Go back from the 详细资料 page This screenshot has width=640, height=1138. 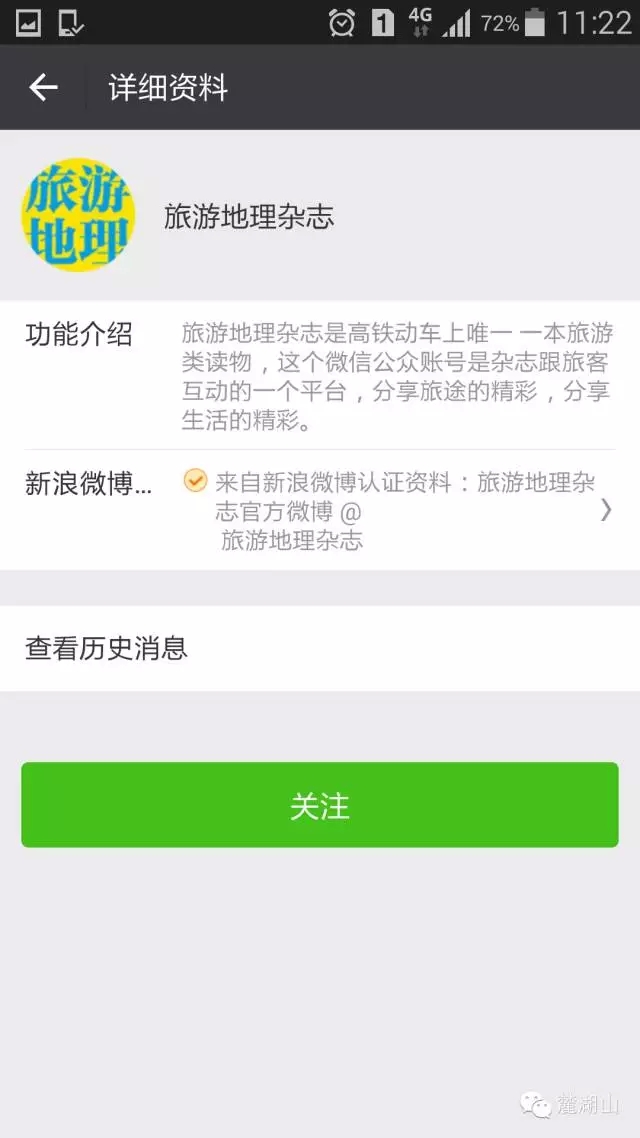point(43,88)
